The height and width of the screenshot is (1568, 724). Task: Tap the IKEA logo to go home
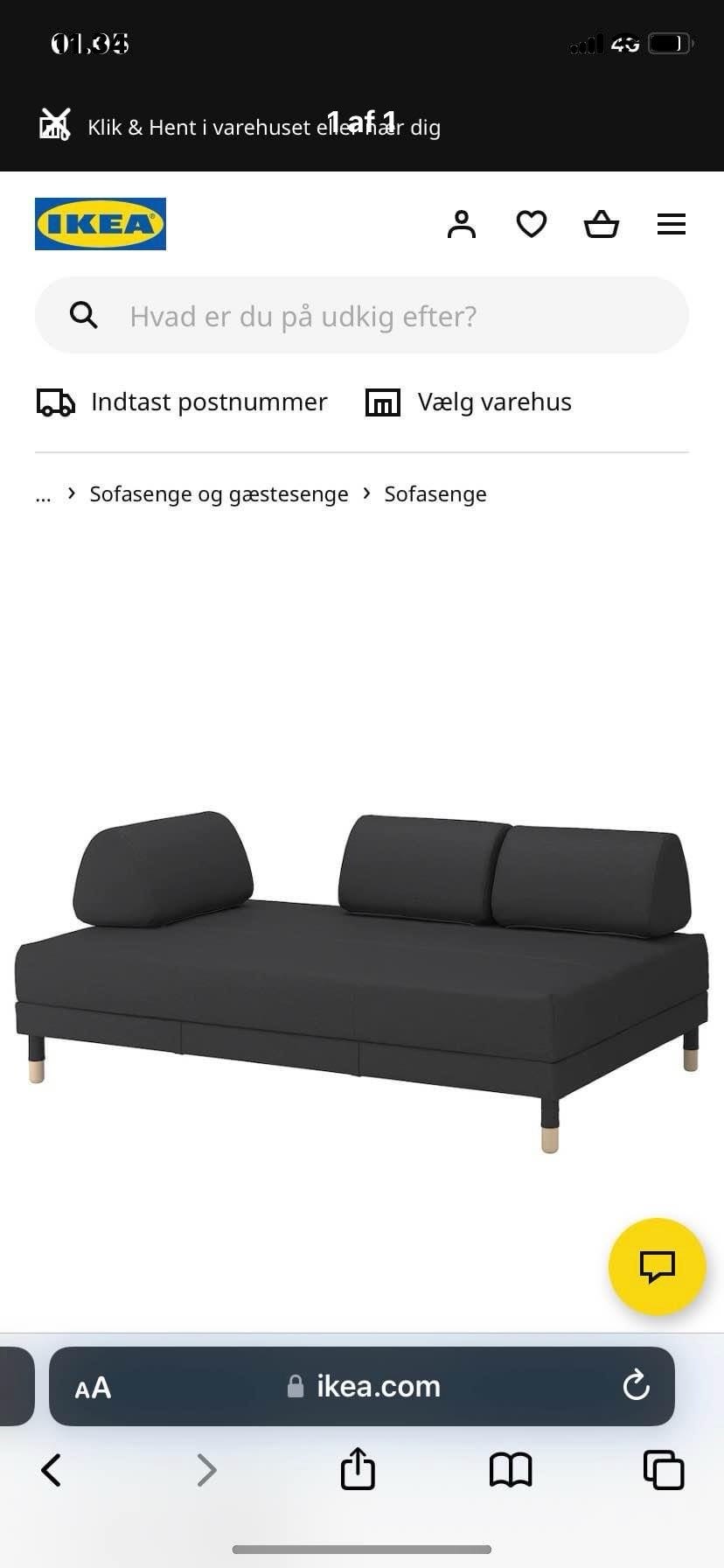(100, 224)
